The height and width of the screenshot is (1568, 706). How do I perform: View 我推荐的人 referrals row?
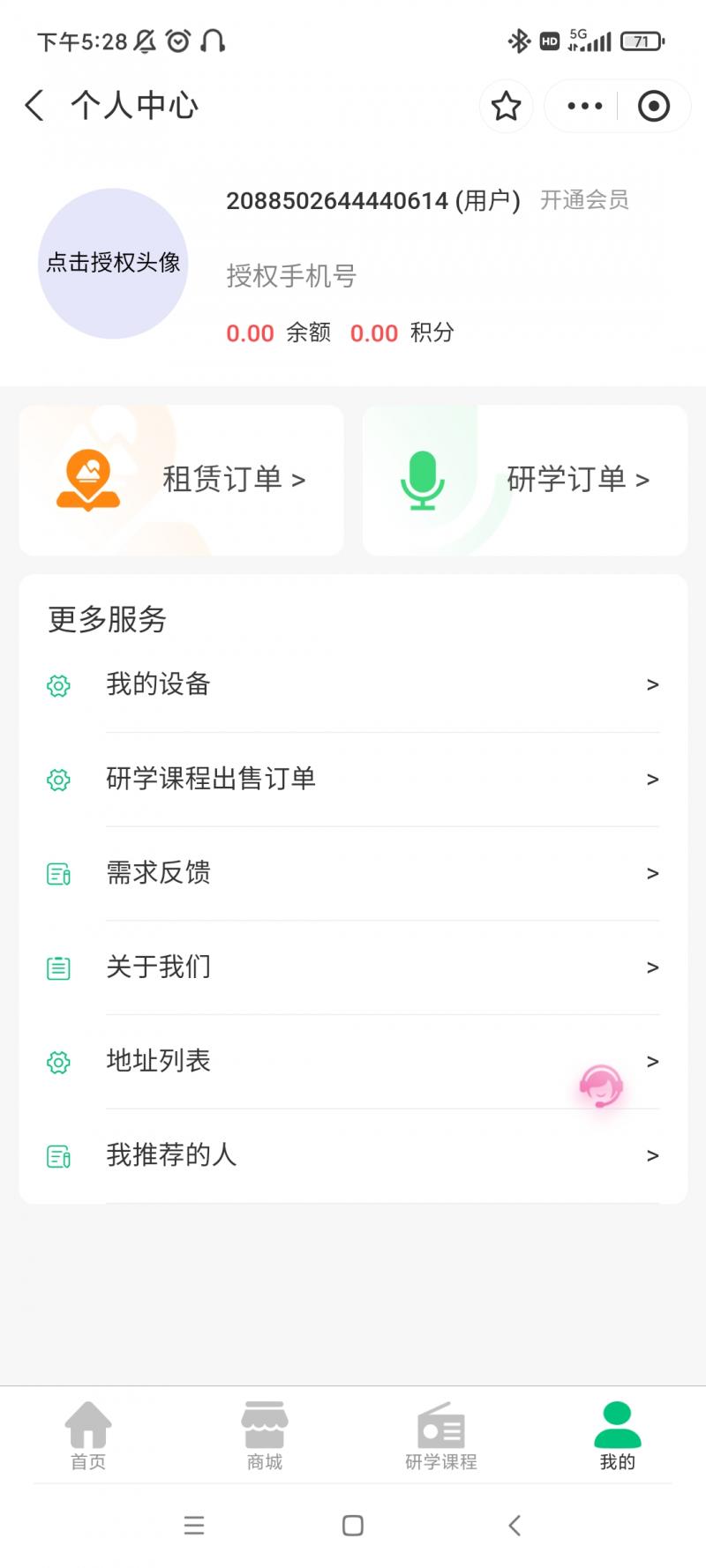(x=353, y=1155)
